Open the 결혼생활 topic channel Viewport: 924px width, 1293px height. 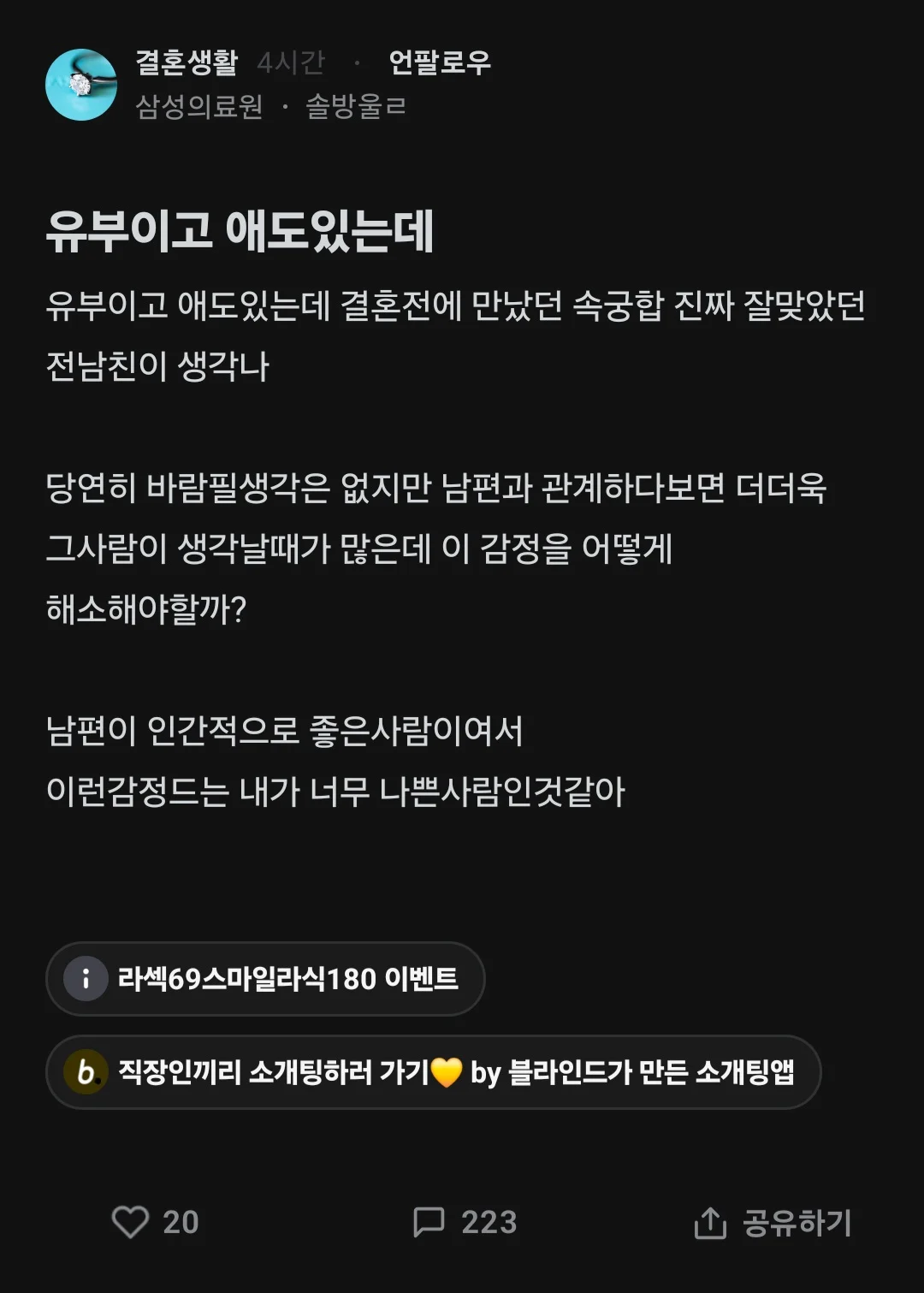click(x=187, y=62)
